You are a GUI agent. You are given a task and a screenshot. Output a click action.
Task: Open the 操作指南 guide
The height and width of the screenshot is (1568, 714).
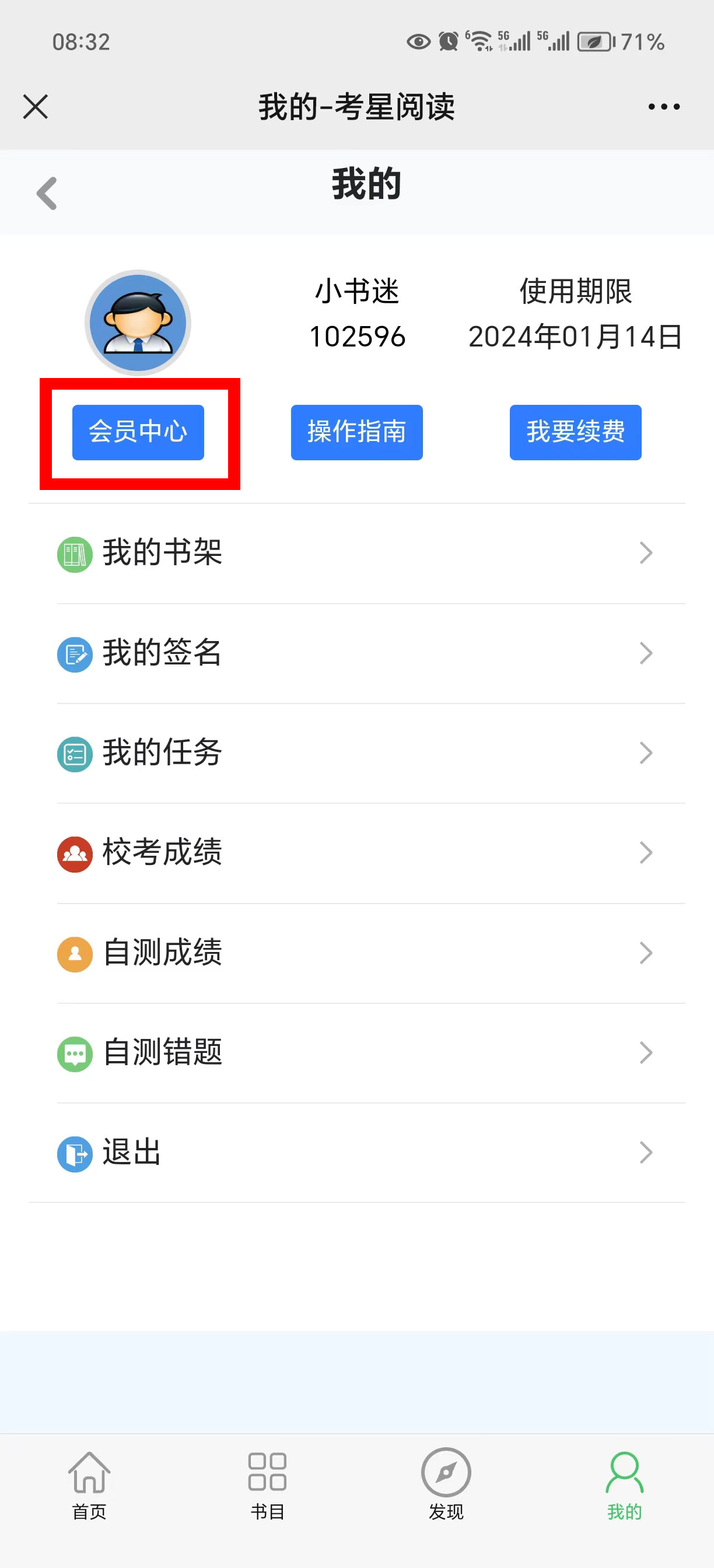[356, 432]
